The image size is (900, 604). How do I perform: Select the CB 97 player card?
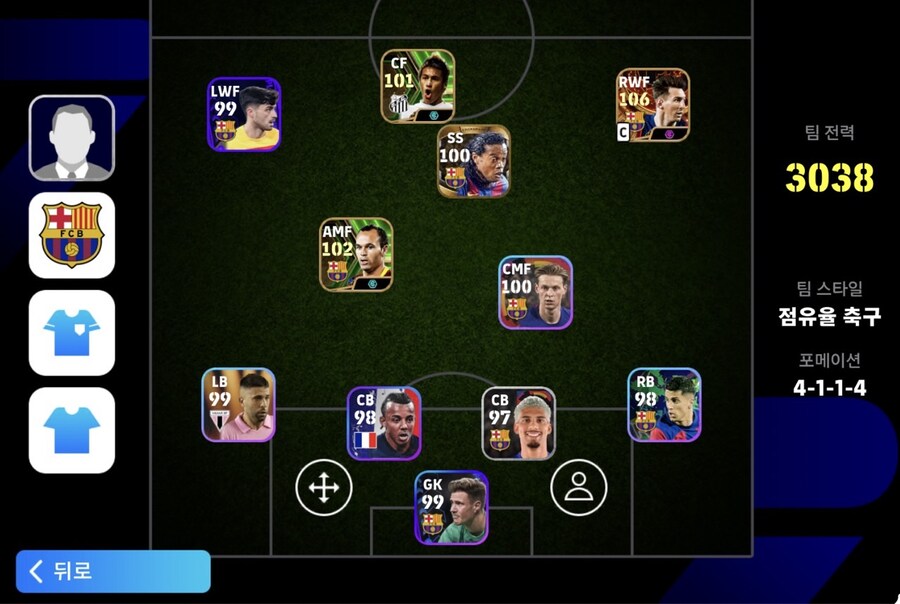(x=518, y=423)
